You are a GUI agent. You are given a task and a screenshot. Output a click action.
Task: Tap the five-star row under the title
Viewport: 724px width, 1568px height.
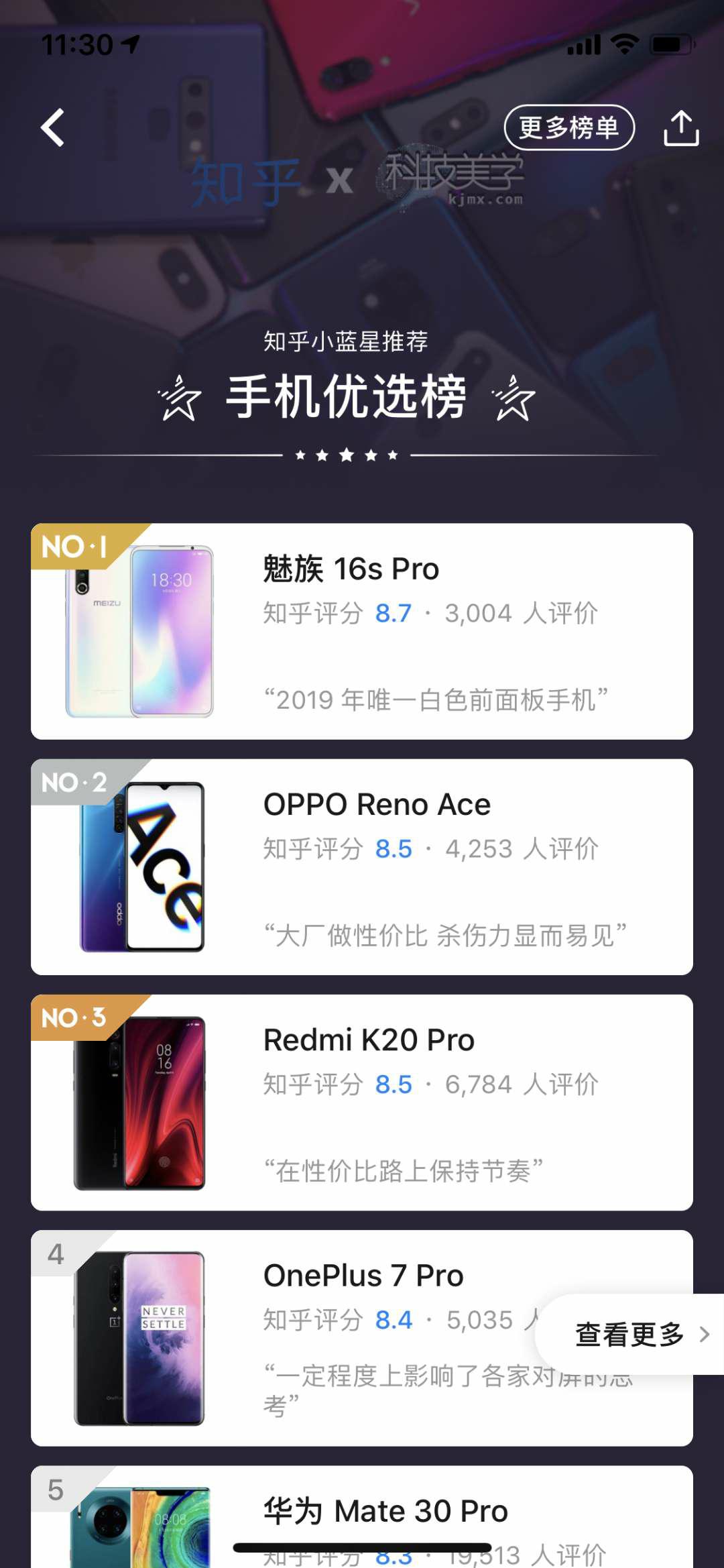[x=345, y=455]
